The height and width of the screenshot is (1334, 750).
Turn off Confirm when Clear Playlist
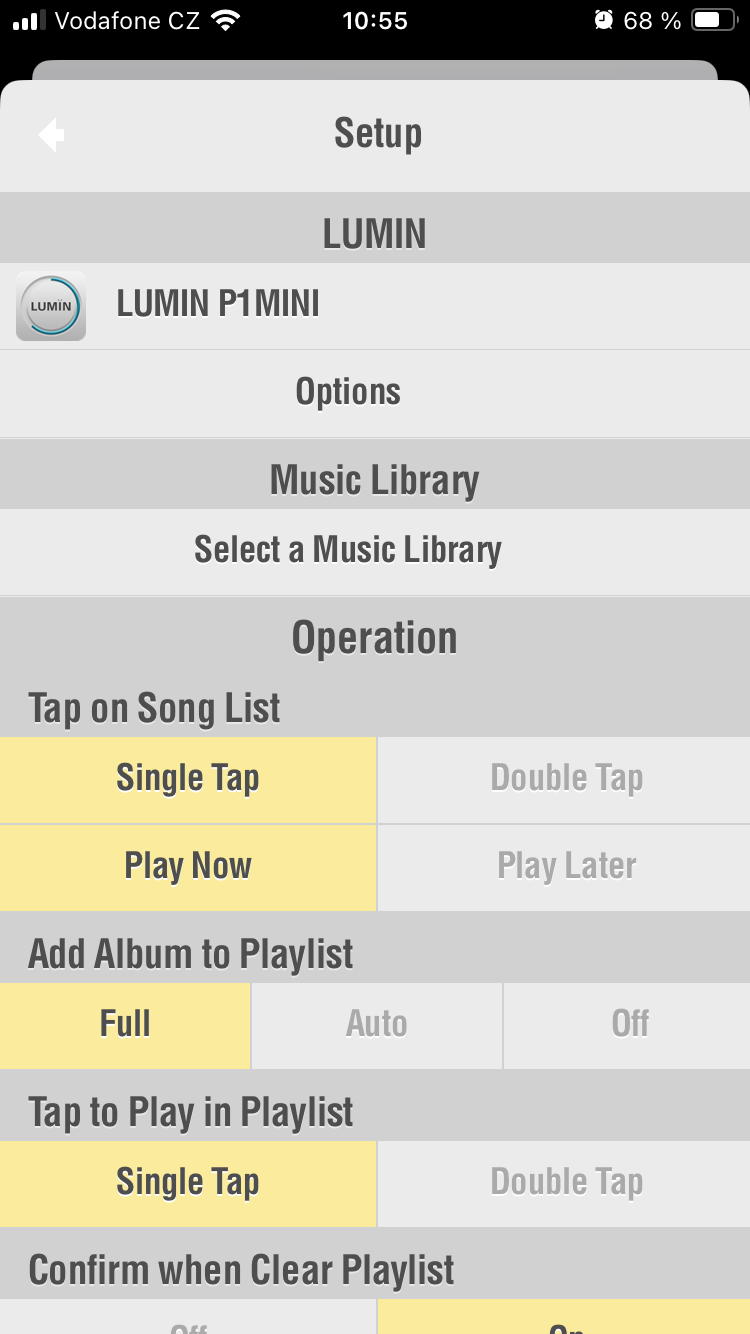pos(188,1318)
